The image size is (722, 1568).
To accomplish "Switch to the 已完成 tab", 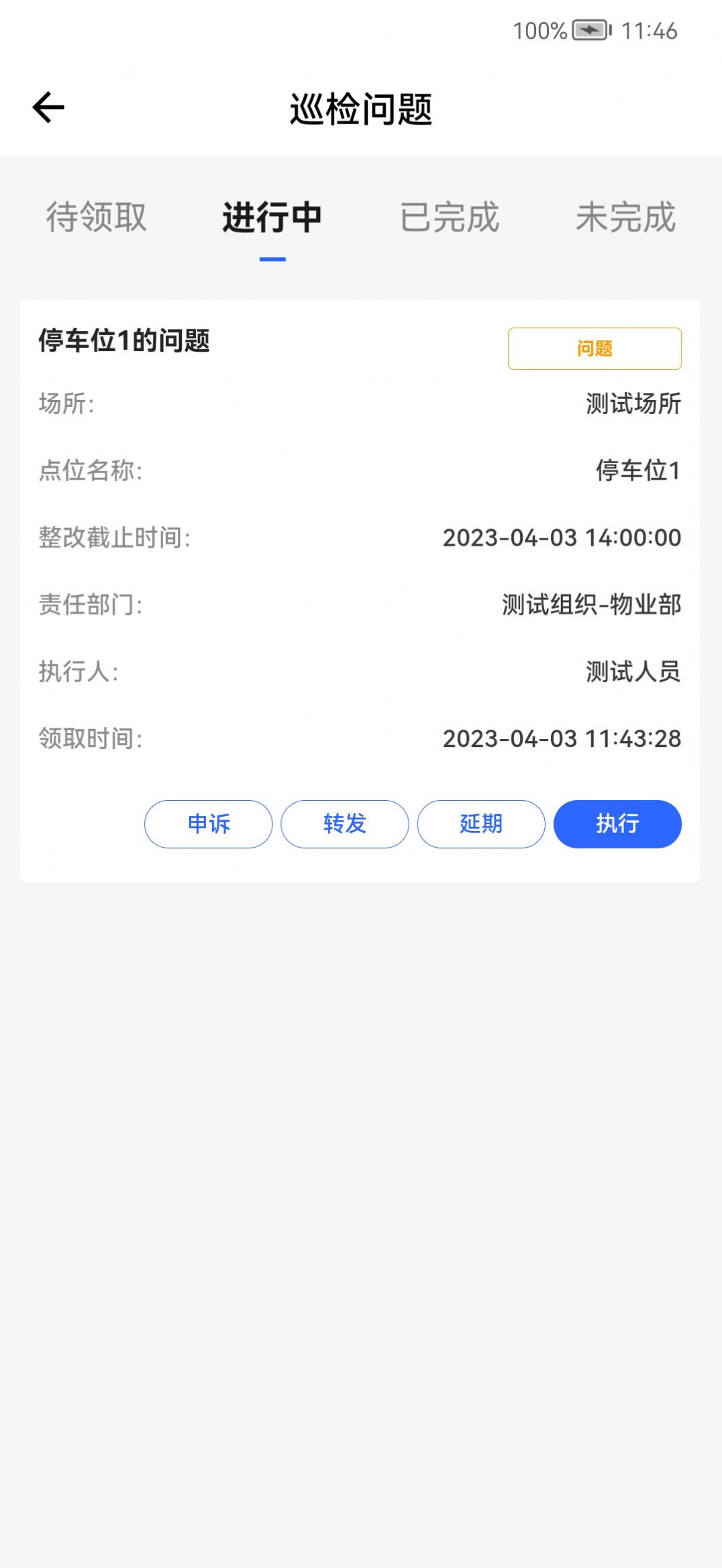I will pyautogui.click(x=448, y=217).
